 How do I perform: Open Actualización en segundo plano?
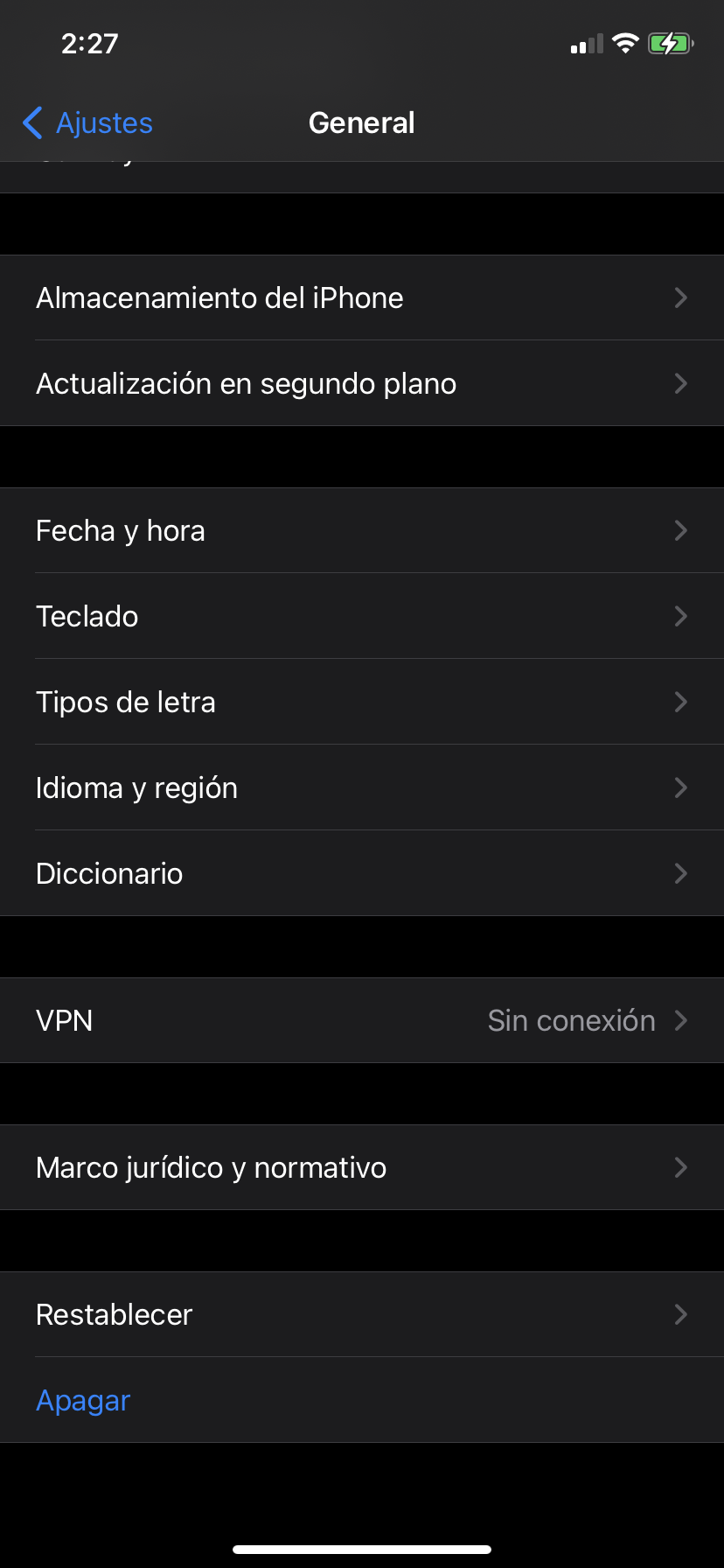(361, 384)
